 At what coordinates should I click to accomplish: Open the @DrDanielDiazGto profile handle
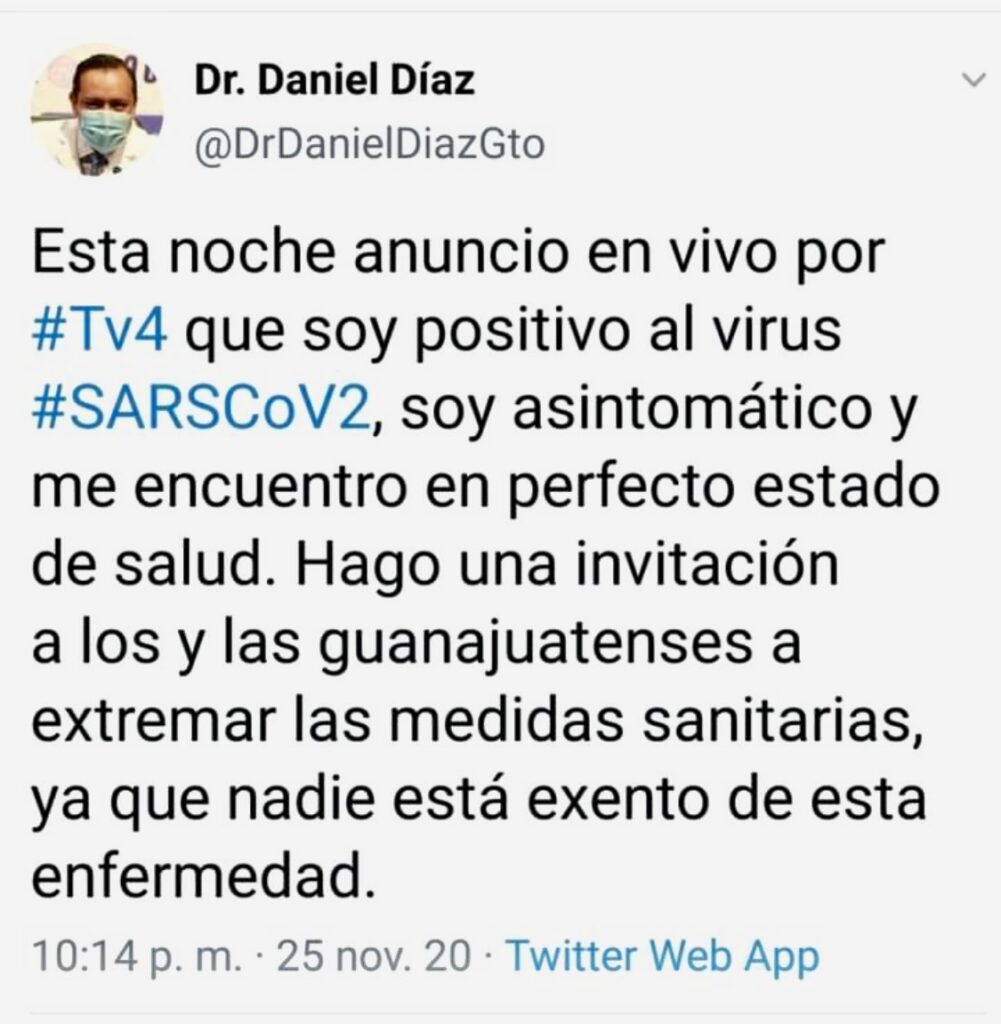(367, 147)
